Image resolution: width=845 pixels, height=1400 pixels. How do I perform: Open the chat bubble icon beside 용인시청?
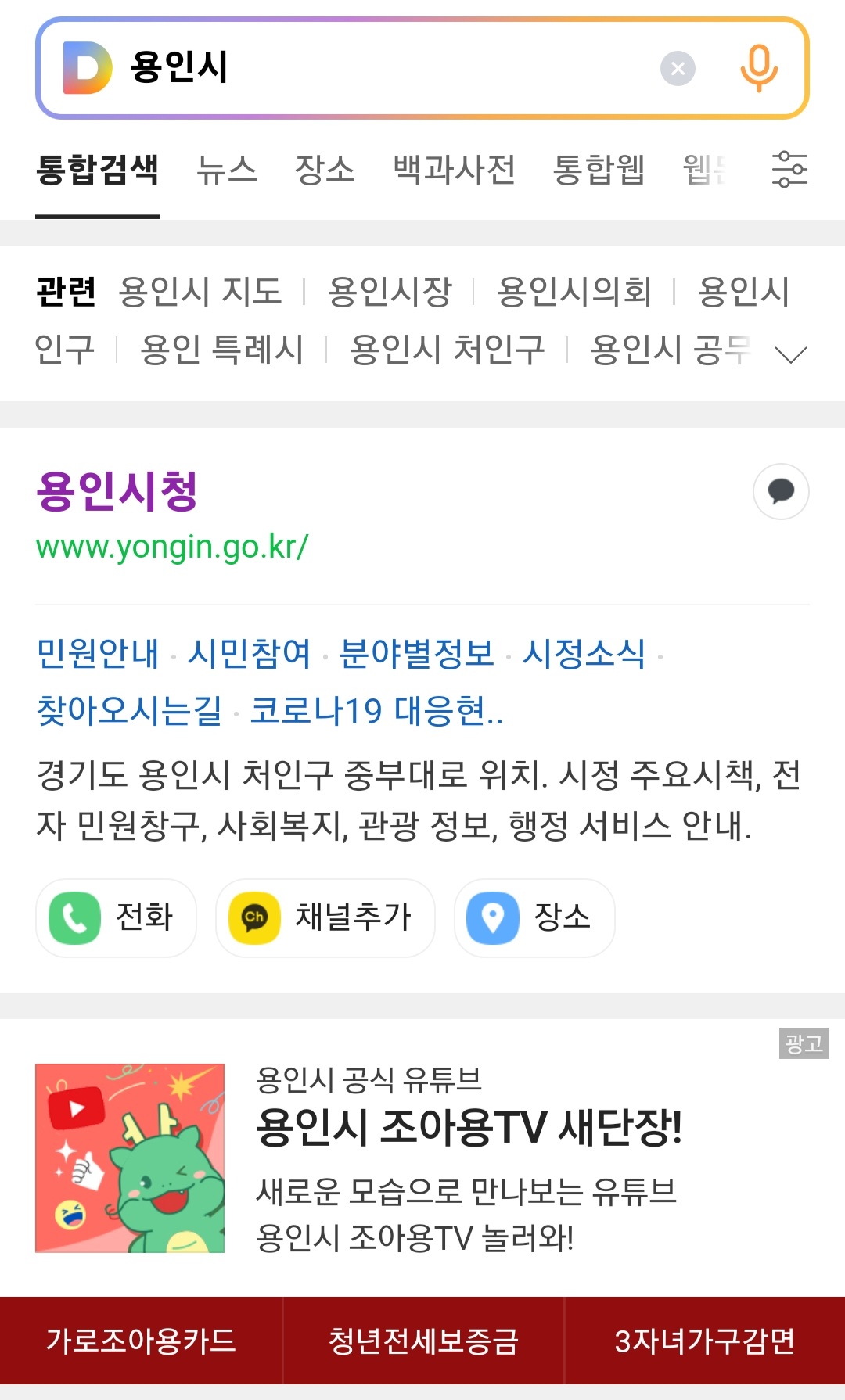pos(780,491)
